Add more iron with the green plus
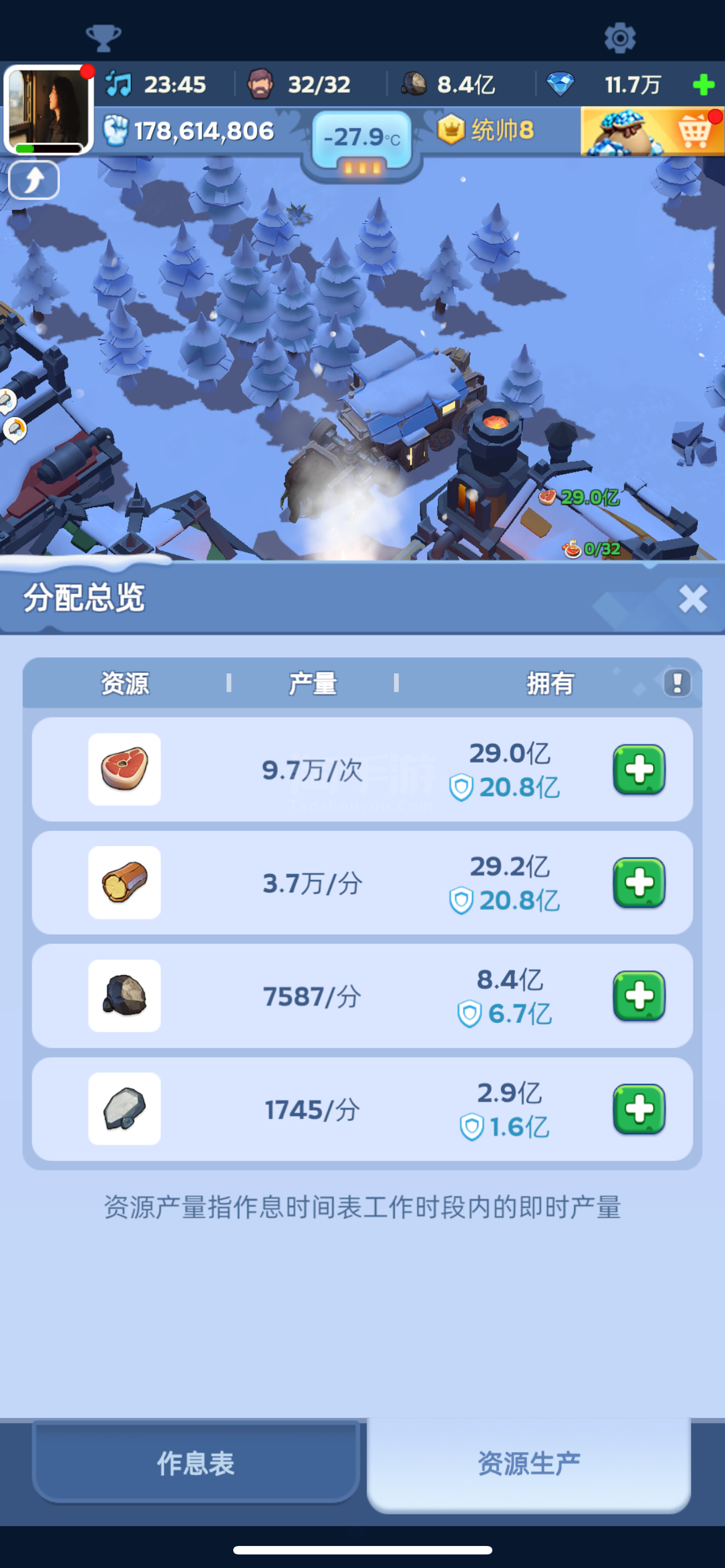Viewport: 725px width, 1568px height. (639, 1109)
